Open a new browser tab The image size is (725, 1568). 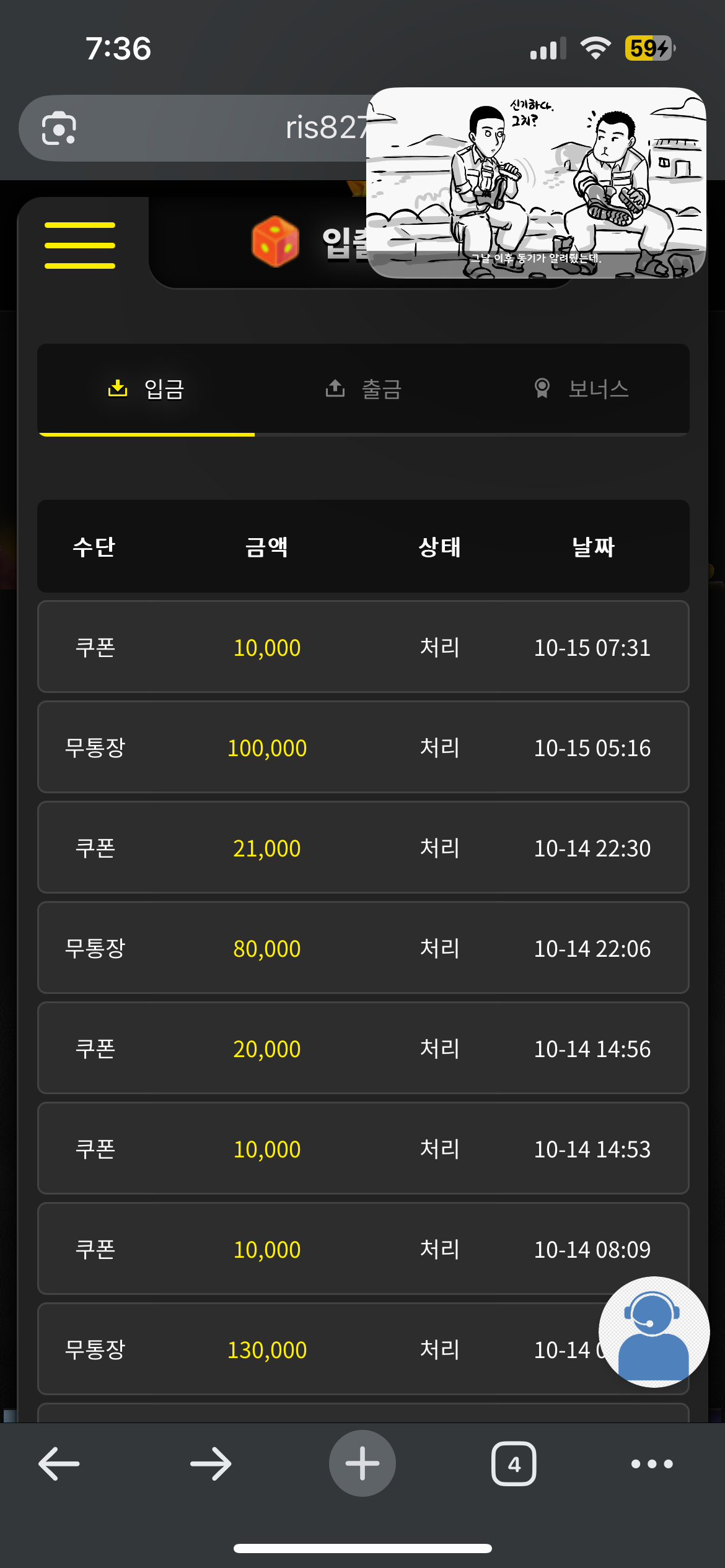pyautogui.click(x=362, y=1464)
